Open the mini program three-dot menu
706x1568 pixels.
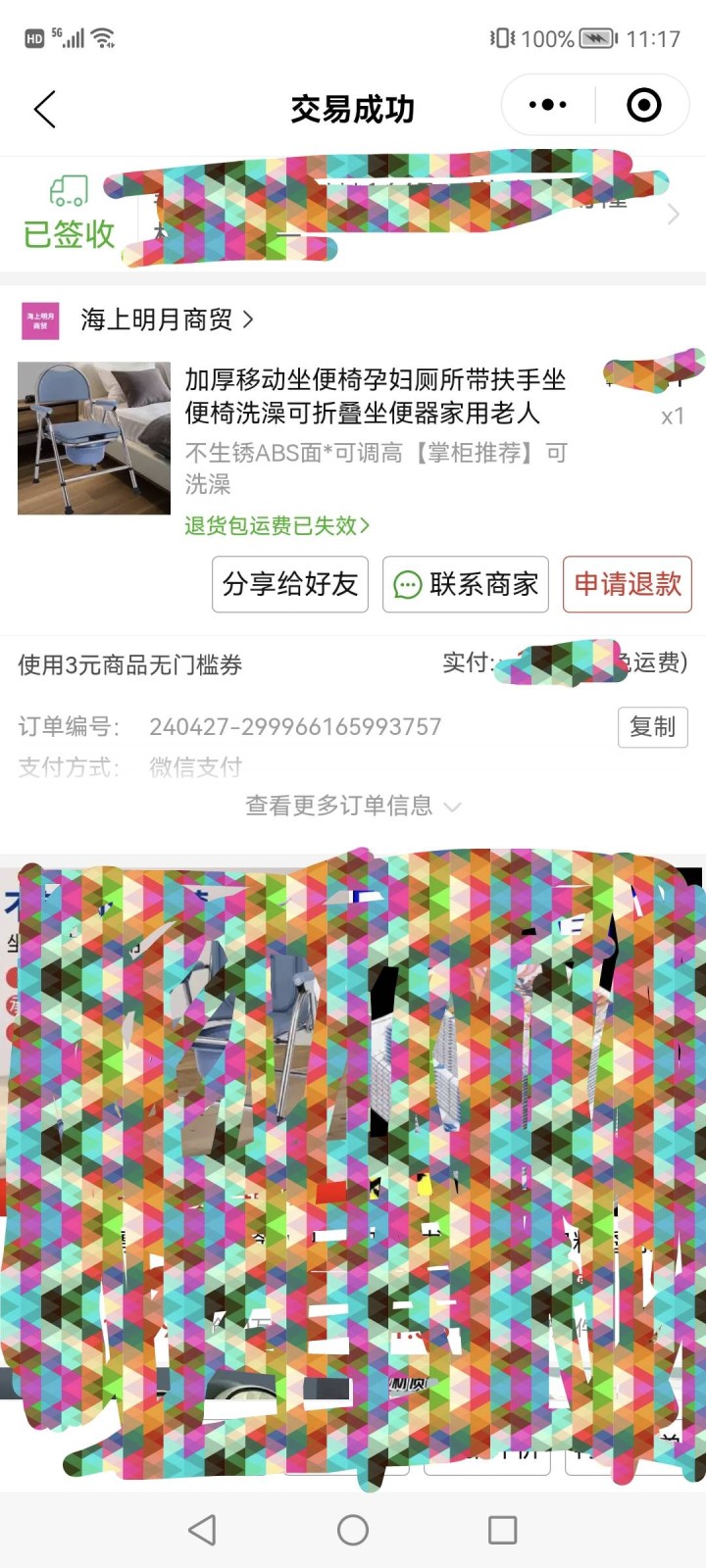[x=547, y=105]
